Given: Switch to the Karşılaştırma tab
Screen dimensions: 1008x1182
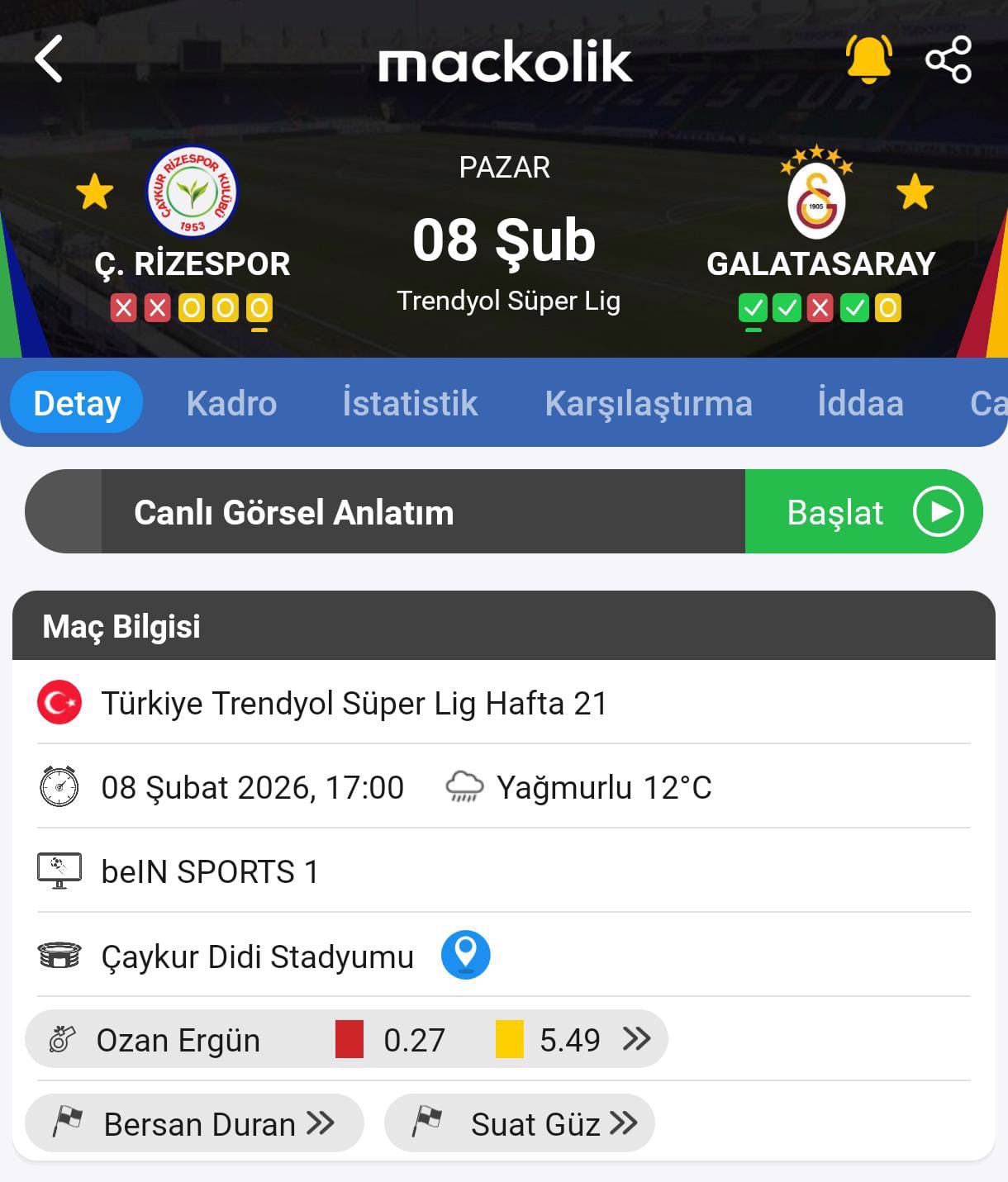Looking at the screenshot, I should coord(648,404).
